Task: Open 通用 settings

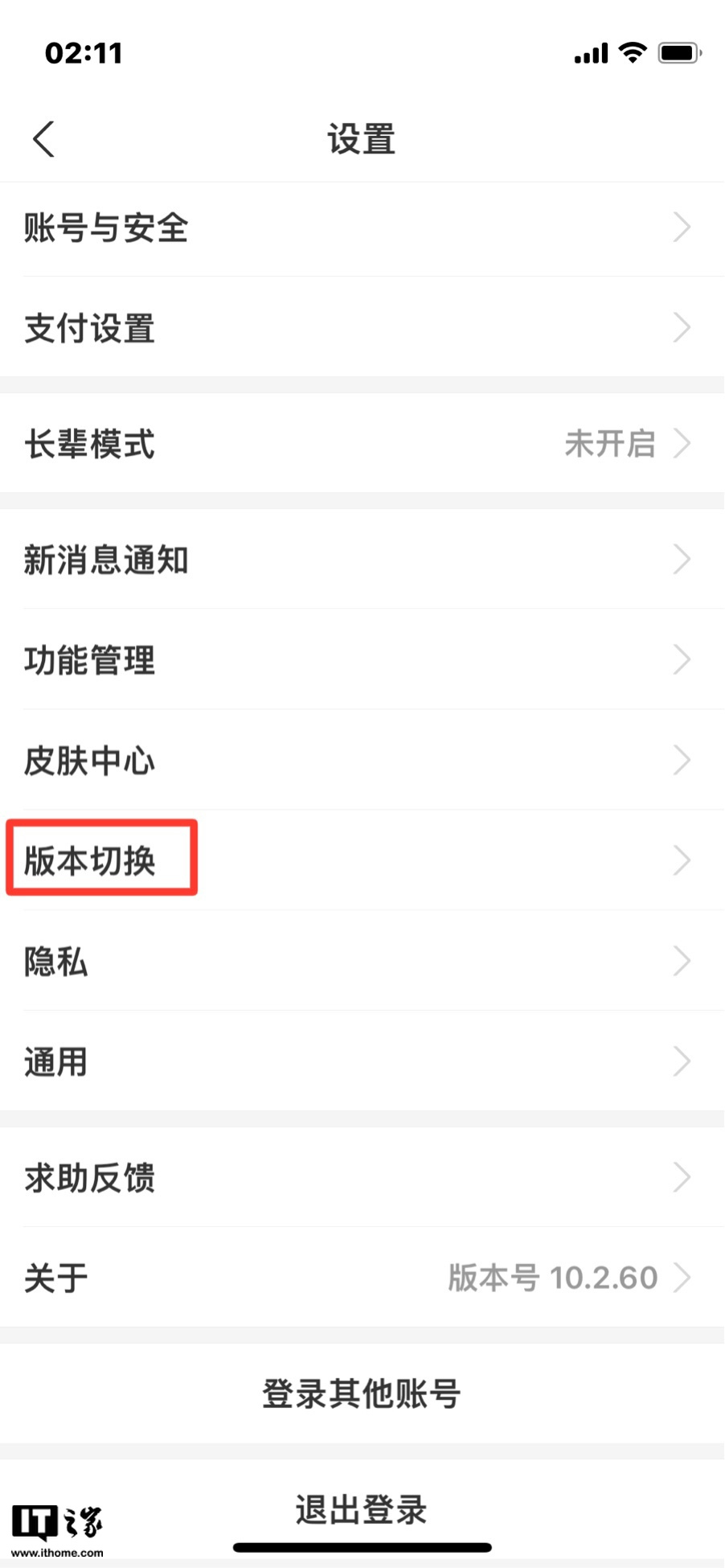Action: 362,1061
